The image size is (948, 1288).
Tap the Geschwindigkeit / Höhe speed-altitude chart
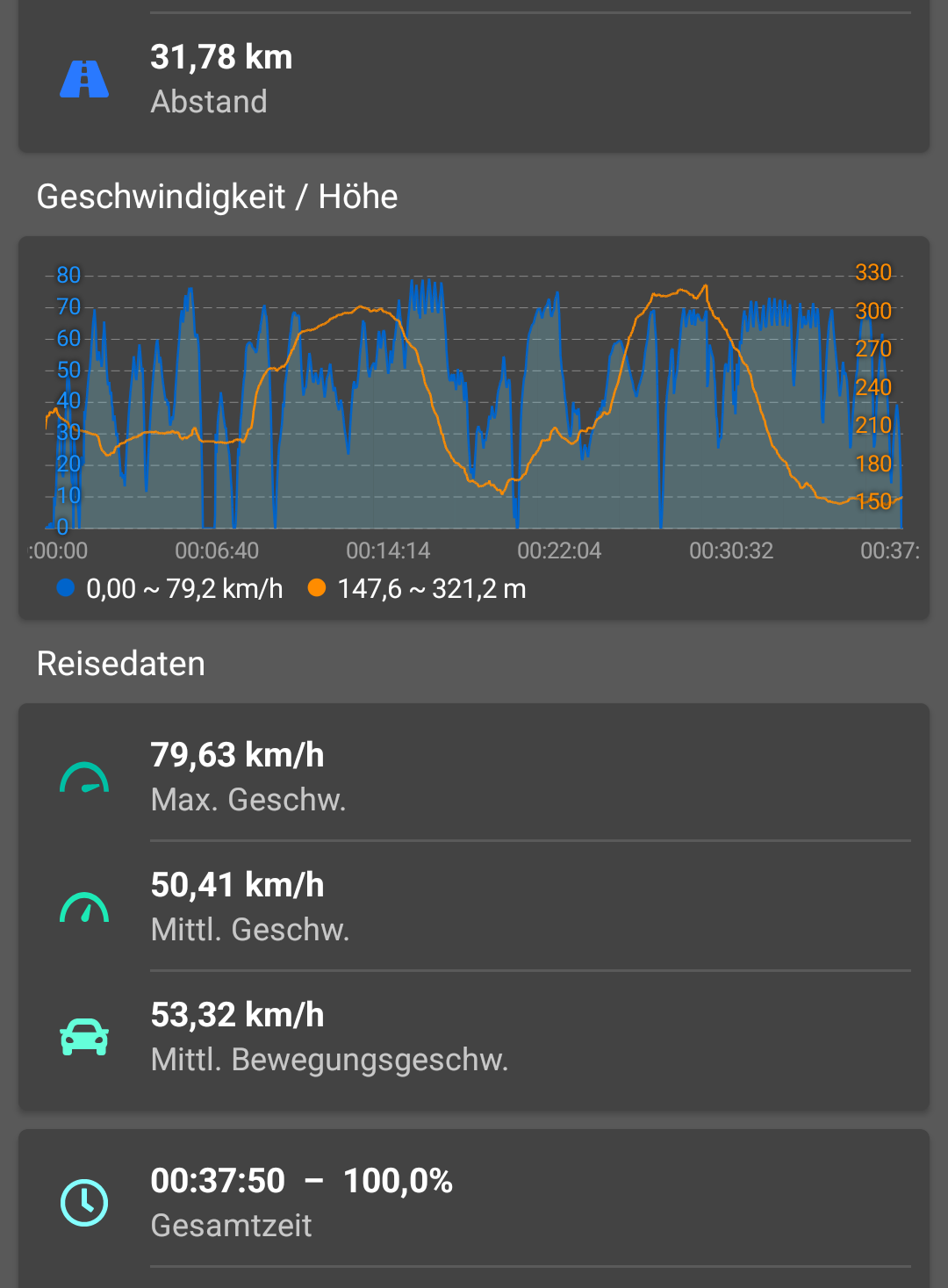(474, 404)
